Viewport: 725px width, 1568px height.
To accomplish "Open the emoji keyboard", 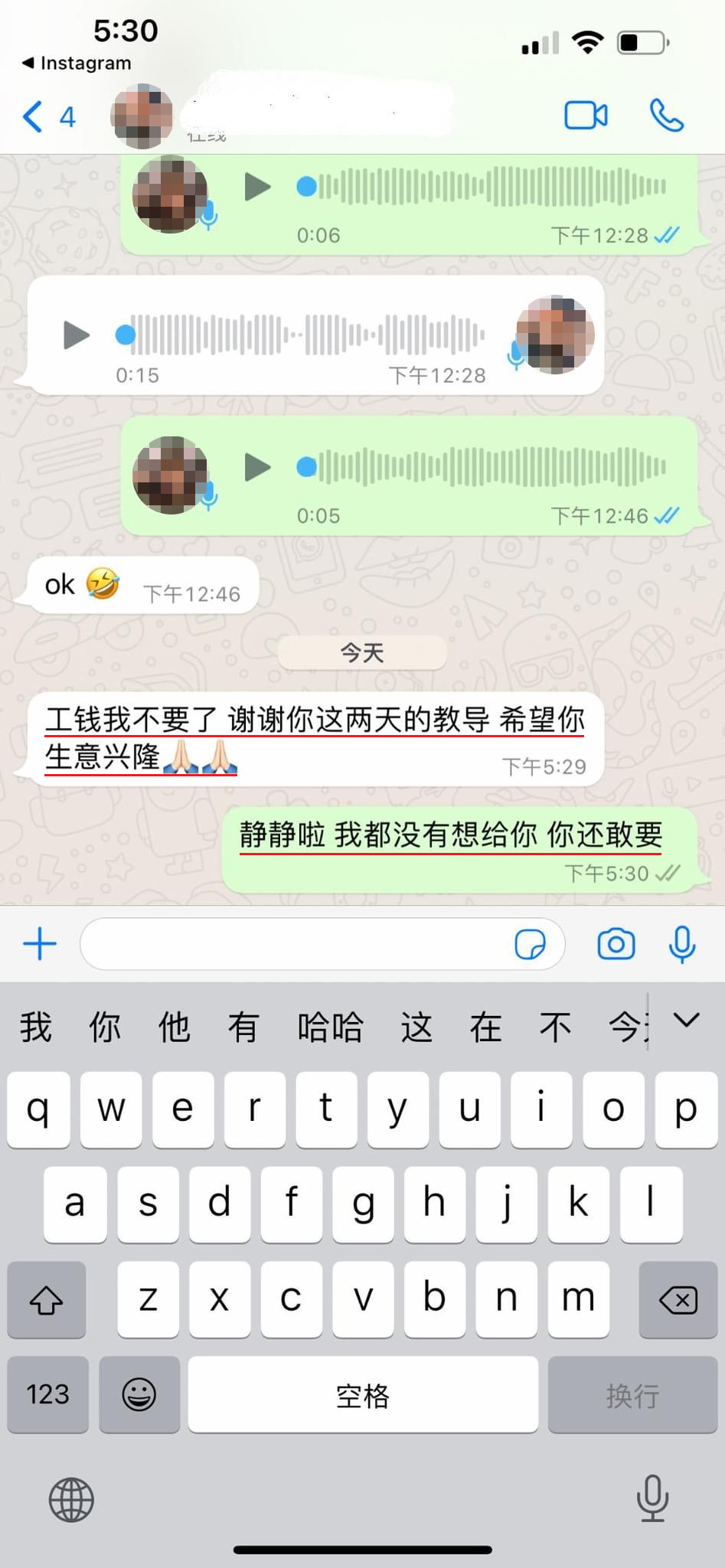I will [139, 1394].
